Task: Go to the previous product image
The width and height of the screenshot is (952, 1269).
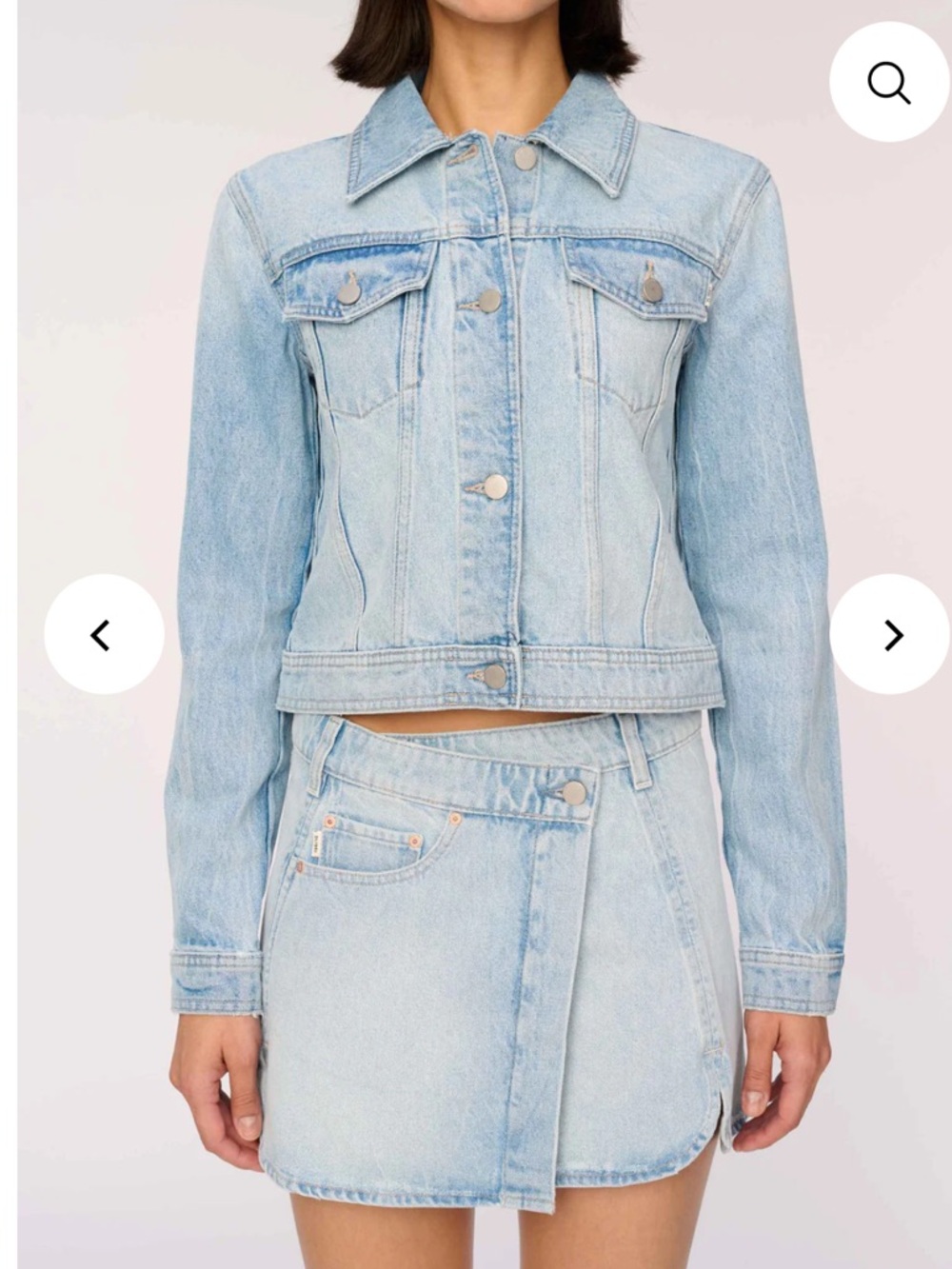Action: click(x=103, y=634)
